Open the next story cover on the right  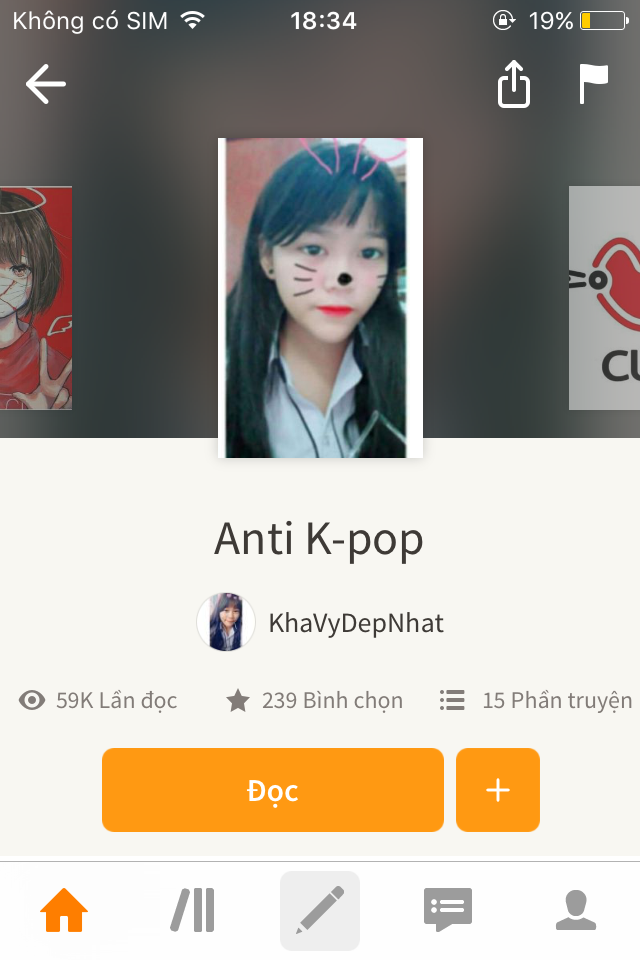click(604, 298)
